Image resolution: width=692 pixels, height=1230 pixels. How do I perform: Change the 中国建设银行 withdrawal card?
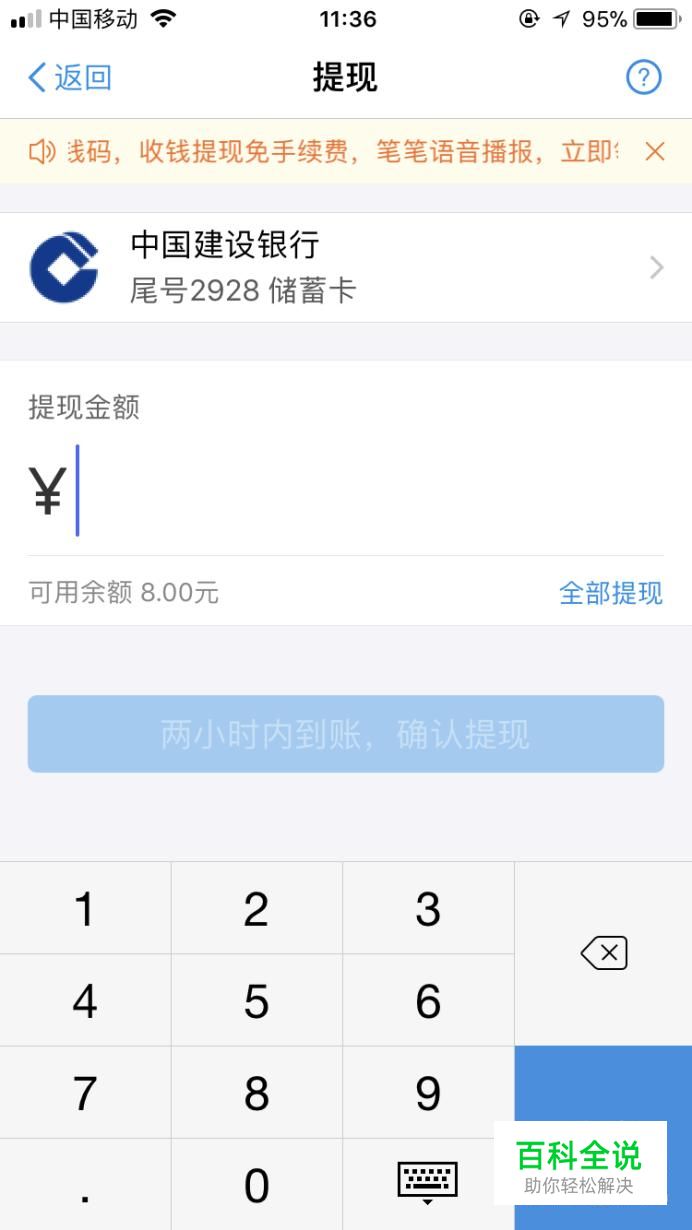346,267
